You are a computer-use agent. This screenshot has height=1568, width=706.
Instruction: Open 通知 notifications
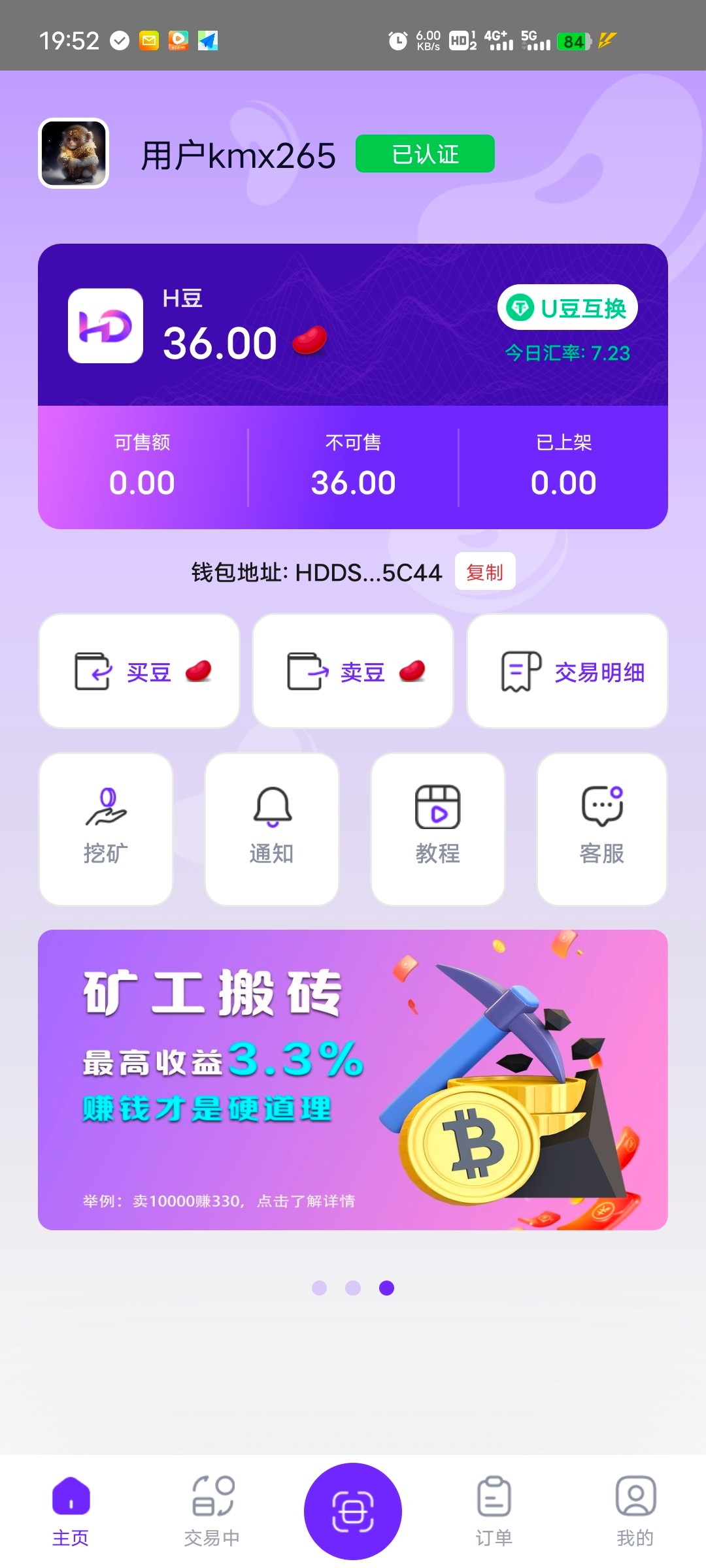tap(272, 828)
